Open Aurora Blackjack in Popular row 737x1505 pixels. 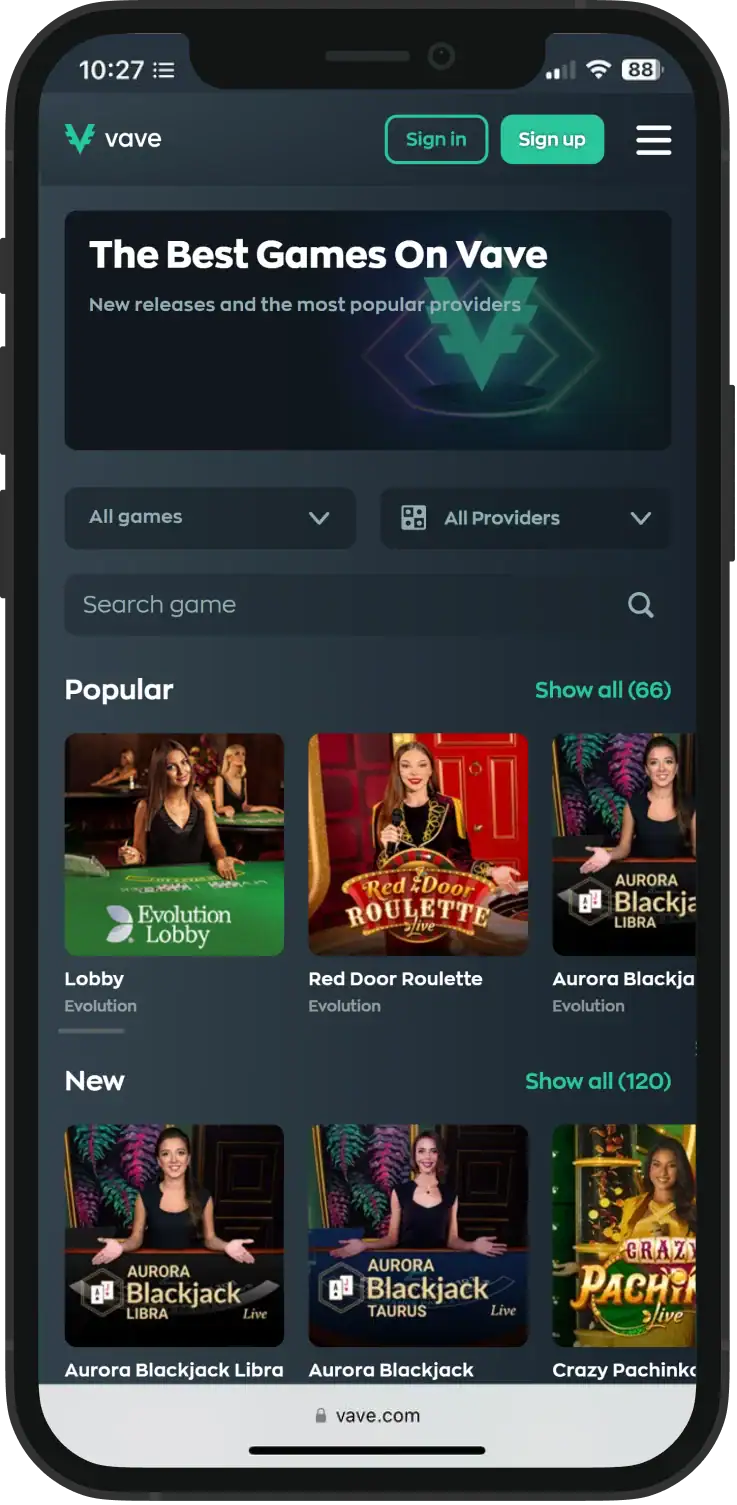(x=624, y=844)
